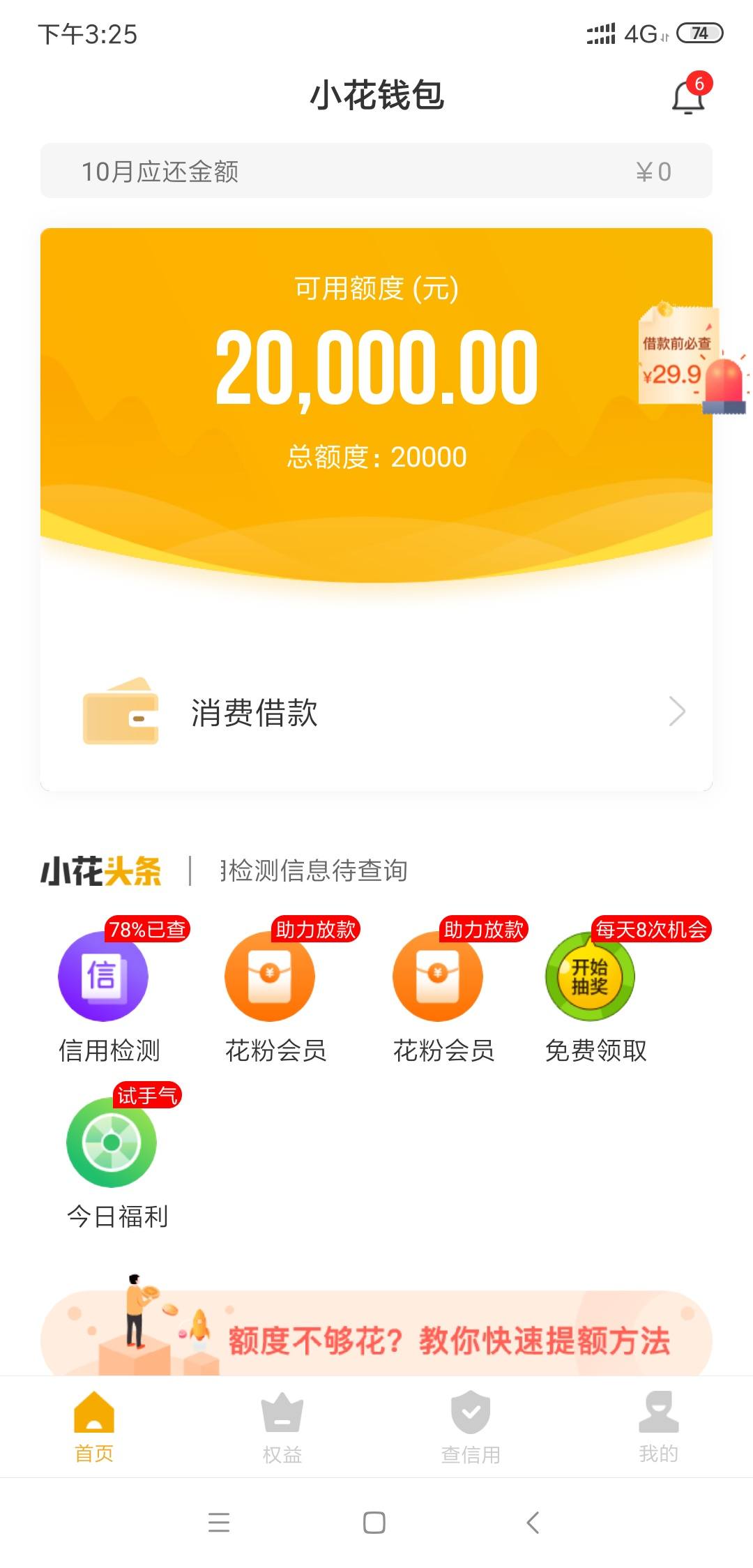
Task: Tap the scrolling 小花头条 headline text
Action: point(313,870)
